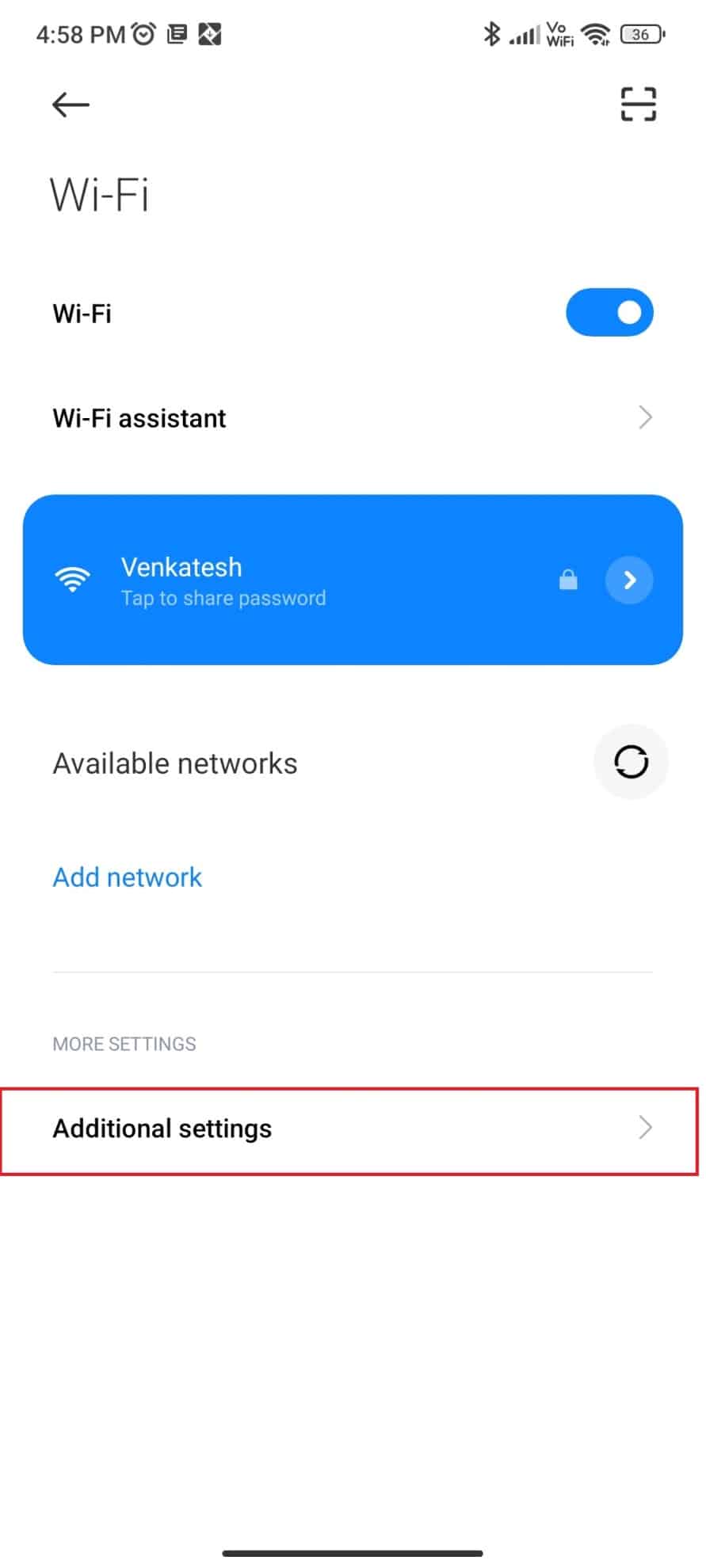The width and height of the screenshot is (706, 1568).
Task: Expand Wi-Fi assistant options
Action: tap(646, 417)
